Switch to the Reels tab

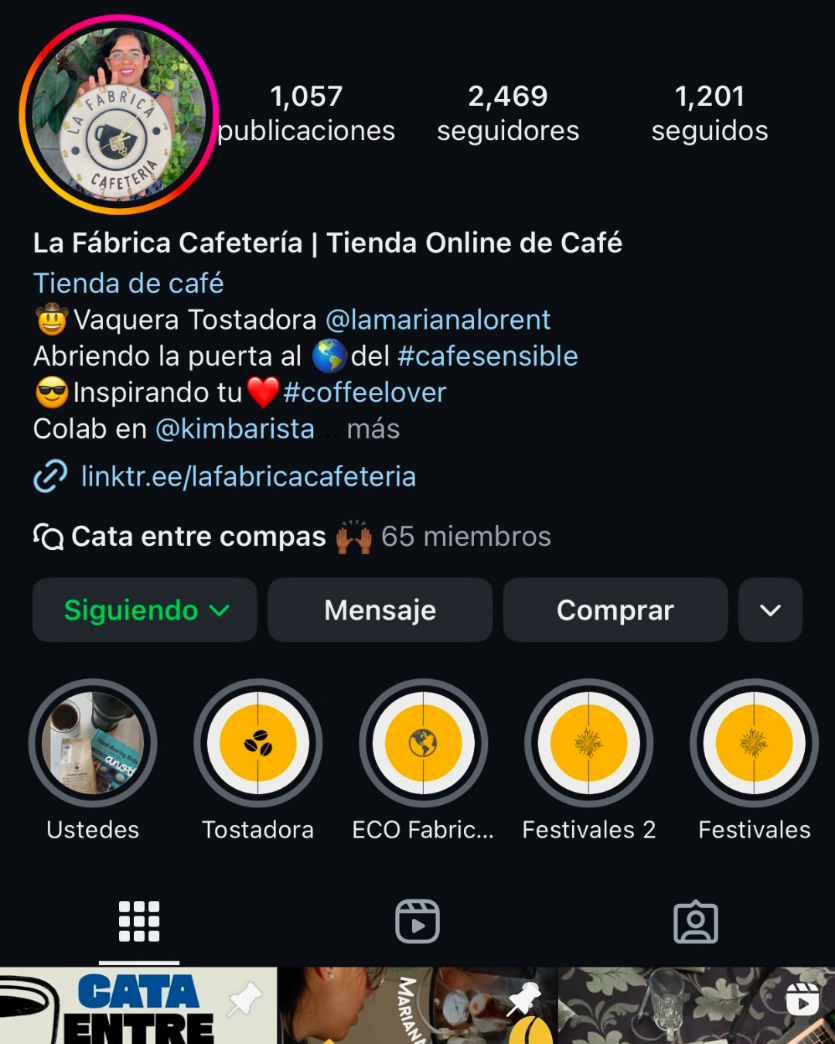(x=417, y=921)
